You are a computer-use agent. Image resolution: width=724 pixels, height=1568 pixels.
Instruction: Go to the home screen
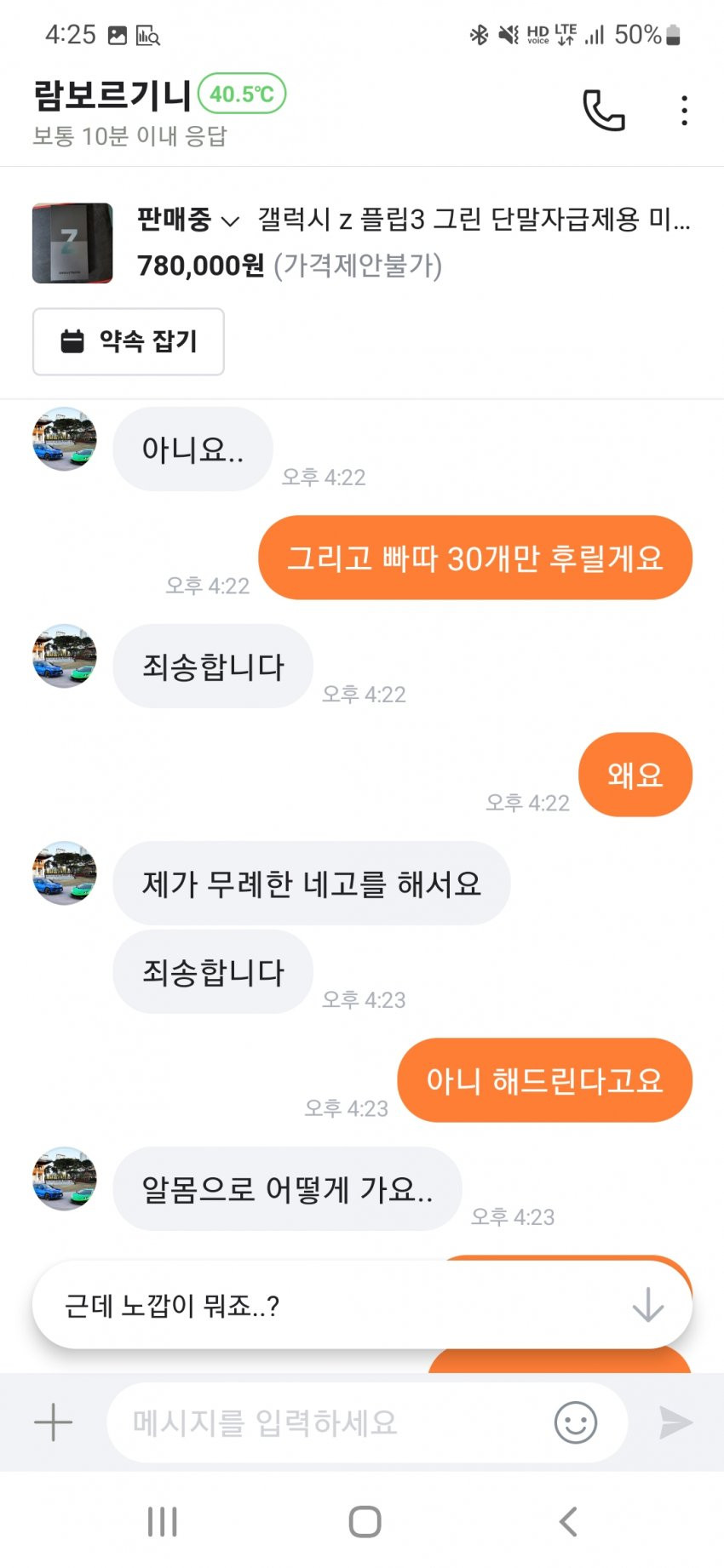tap(365, 1521)
